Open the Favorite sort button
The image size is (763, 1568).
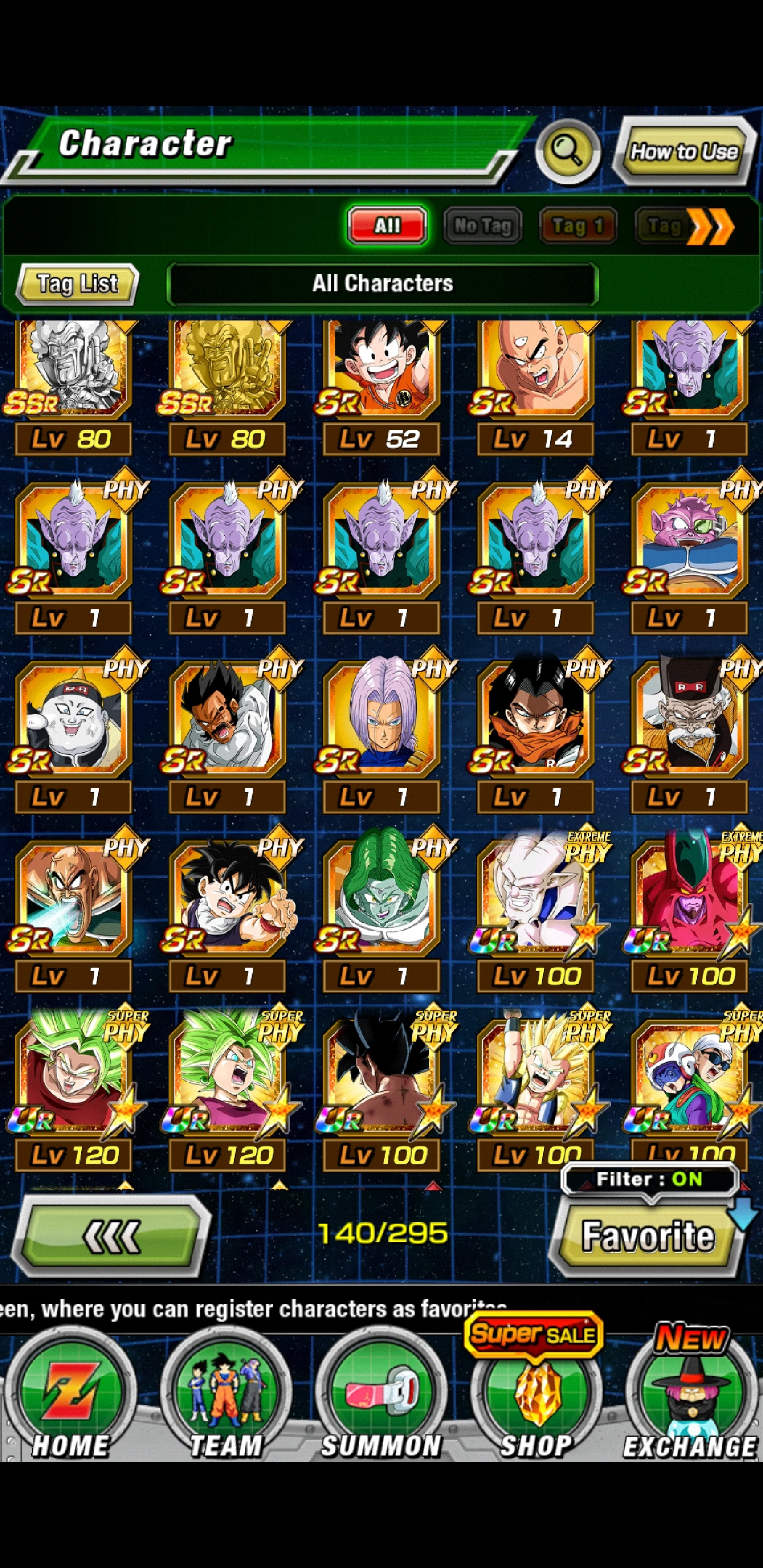click(647, 1236)
